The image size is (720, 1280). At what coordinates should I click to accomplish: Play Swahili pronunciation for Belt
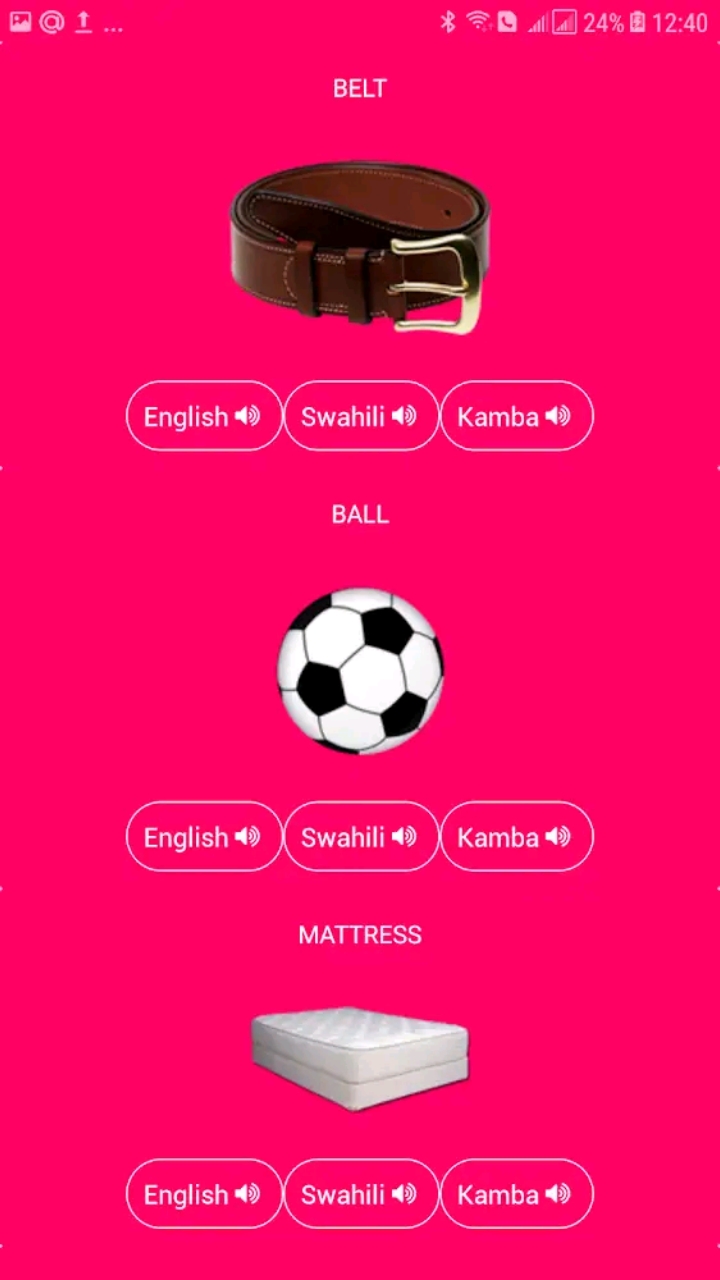360,416
